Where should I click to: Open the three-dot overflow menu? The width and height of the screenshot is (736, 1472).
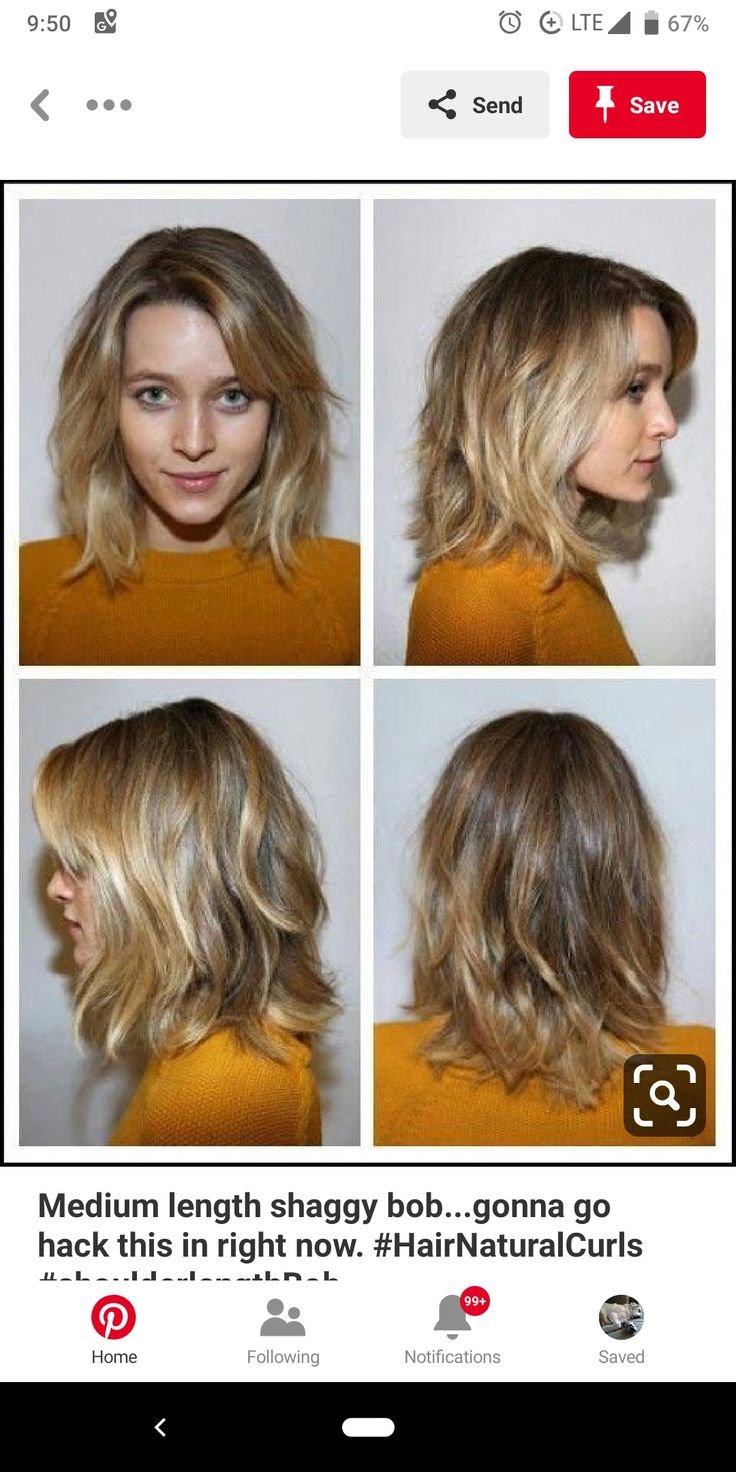click(x=109, y=105)
